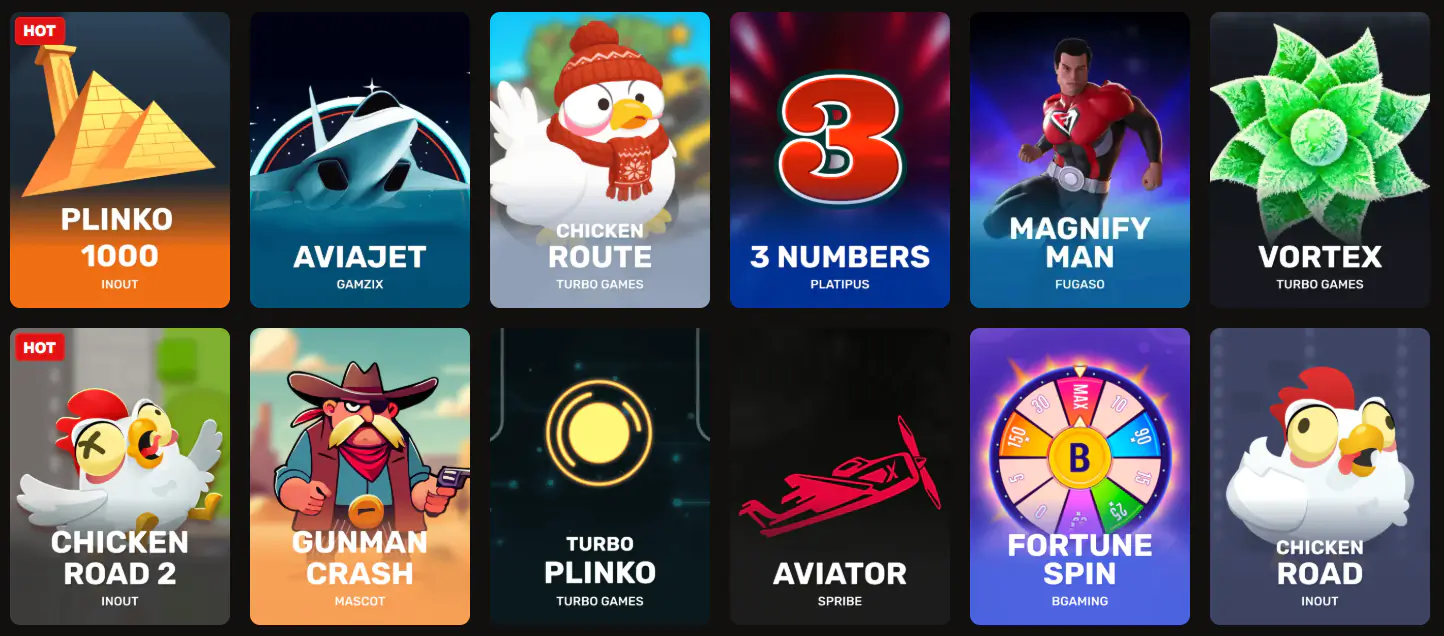Open the Plinko 1000 game tile
Viewport: 1444px width, 636px height.
coord(120,160)
